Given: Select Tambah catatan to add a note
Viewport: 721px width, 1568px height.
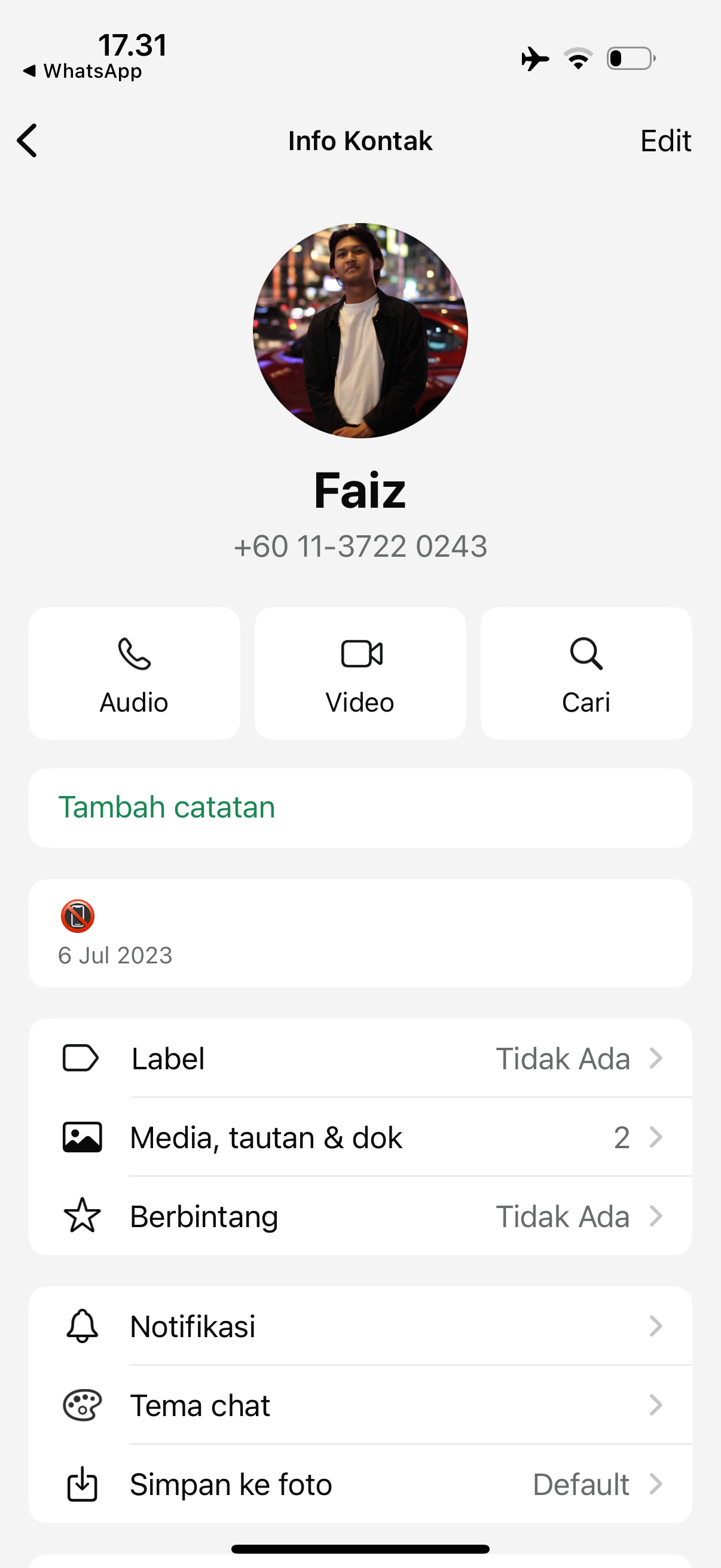Looking at the screenshot, I should (x=360, y=808).
